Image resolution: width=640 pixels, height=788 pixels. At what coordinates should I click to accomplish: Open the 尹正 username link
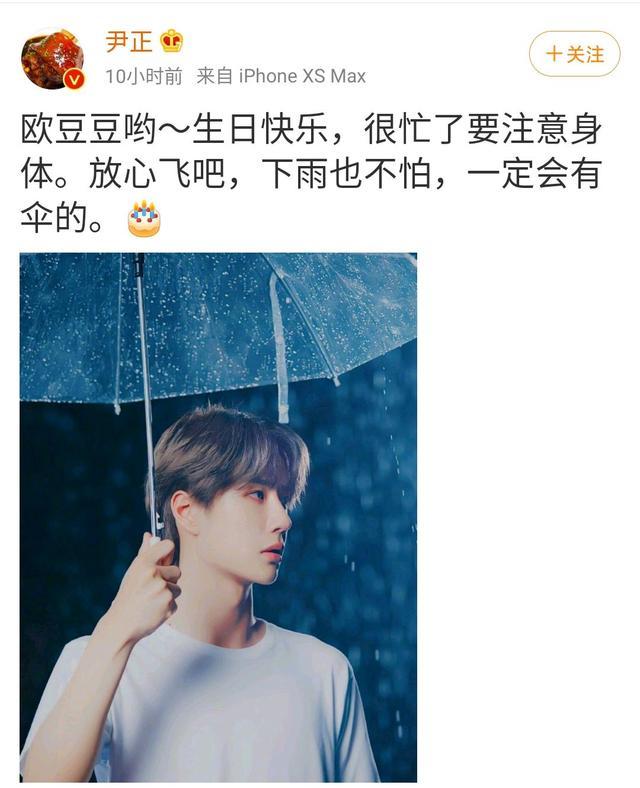(x=127, y=41)
